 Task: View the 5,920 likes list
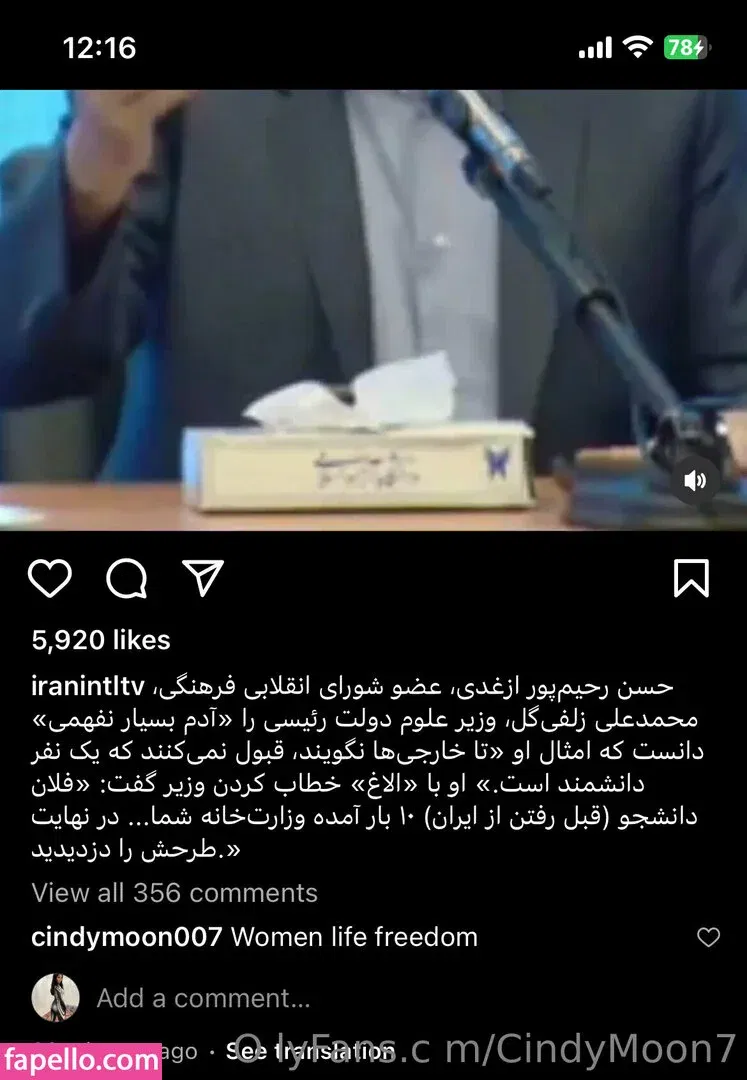101,640
